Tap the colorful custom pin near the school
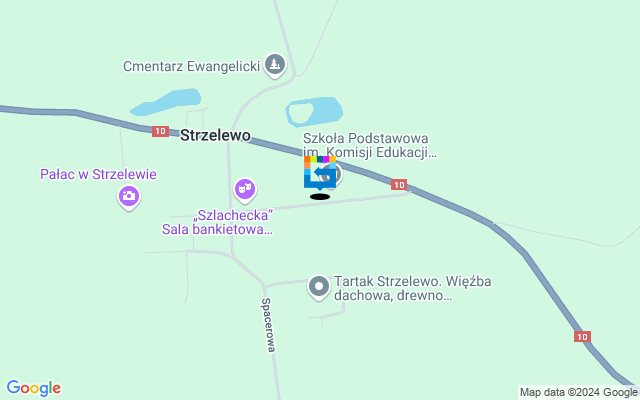 click(x=319, y=173)
